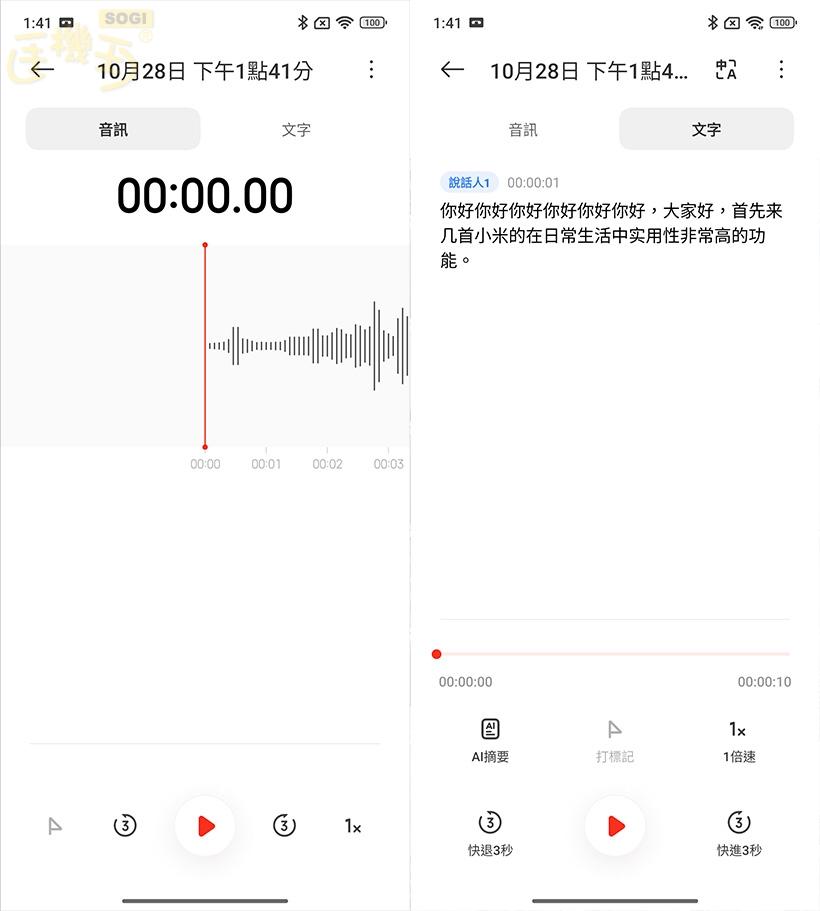This screenshot has width=820, height=911.
Task: Switch to 文字 tab on the waveform screen
Action: (296, 130)
